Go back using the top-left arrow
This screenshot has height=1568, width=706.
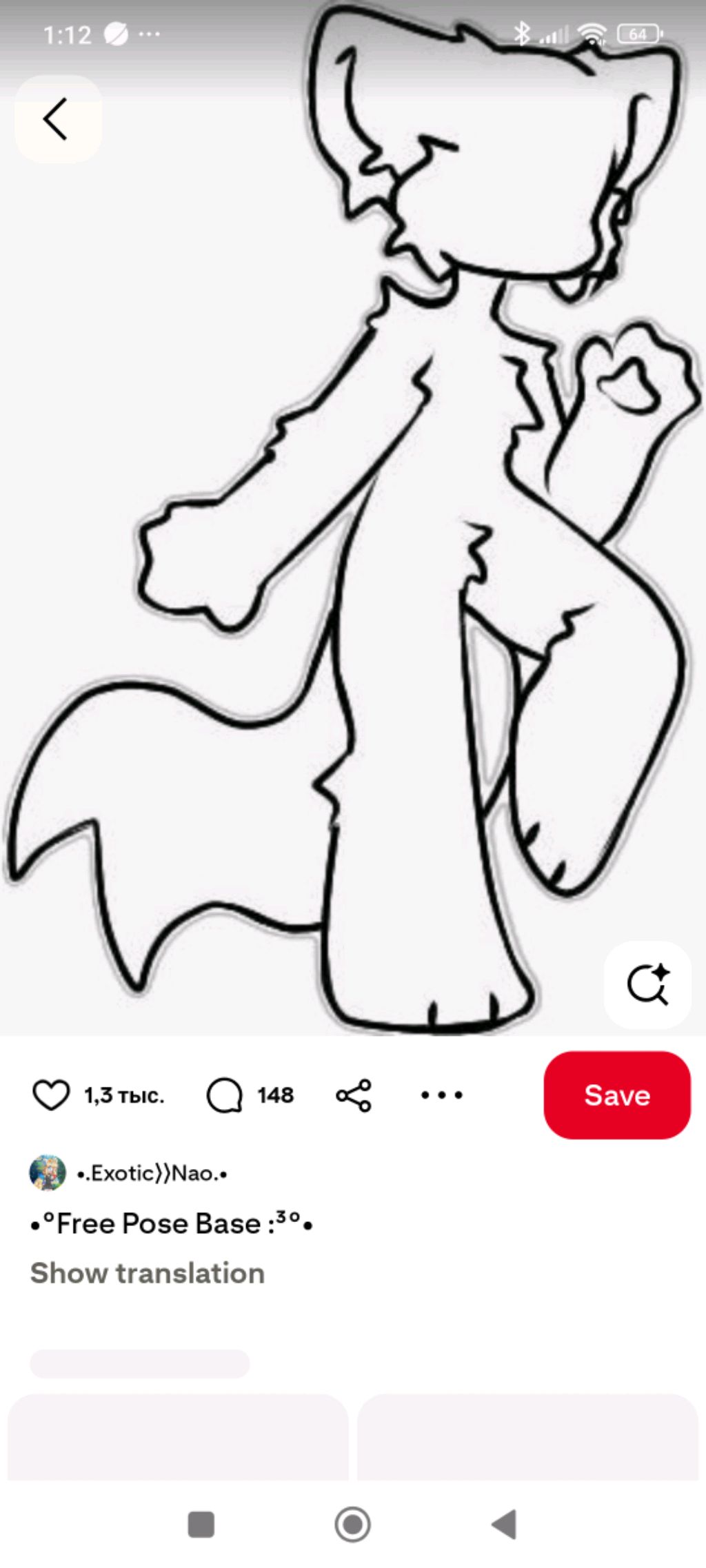57,119
